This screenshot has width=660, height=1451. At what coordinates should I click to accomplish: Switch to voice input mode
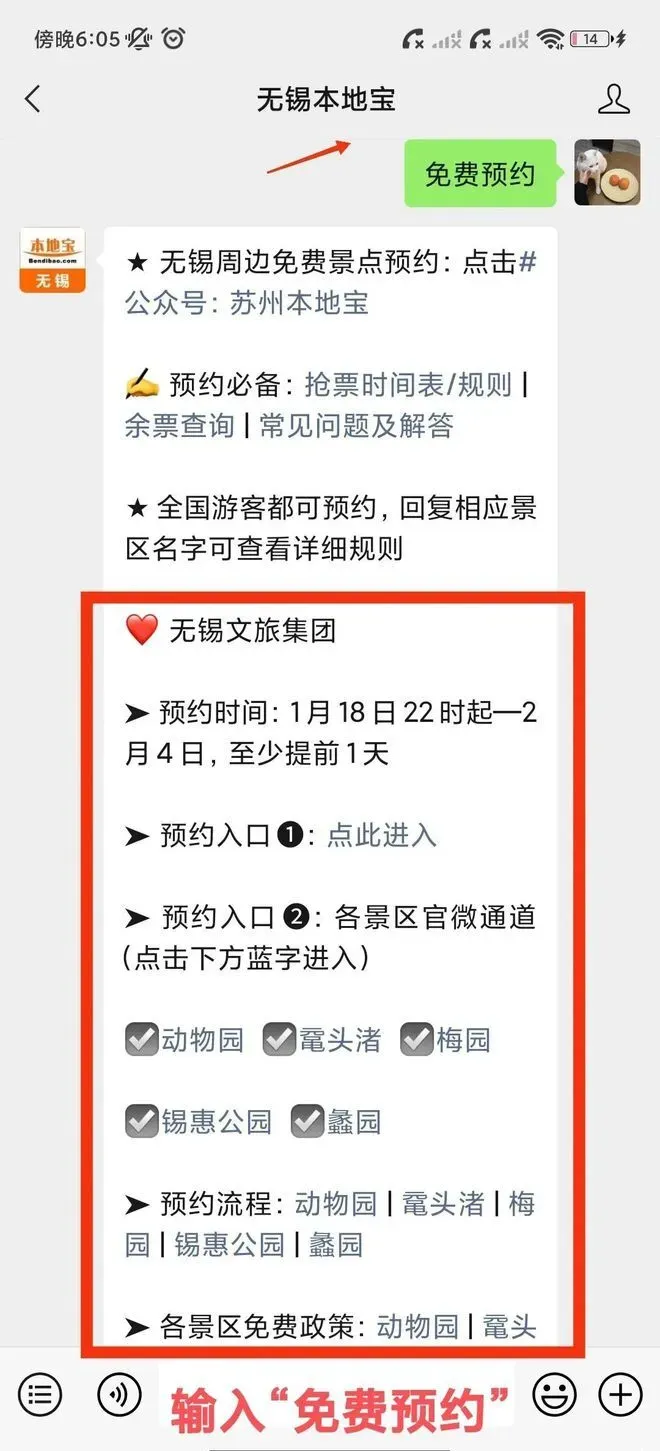click(x=119, y=1393)
